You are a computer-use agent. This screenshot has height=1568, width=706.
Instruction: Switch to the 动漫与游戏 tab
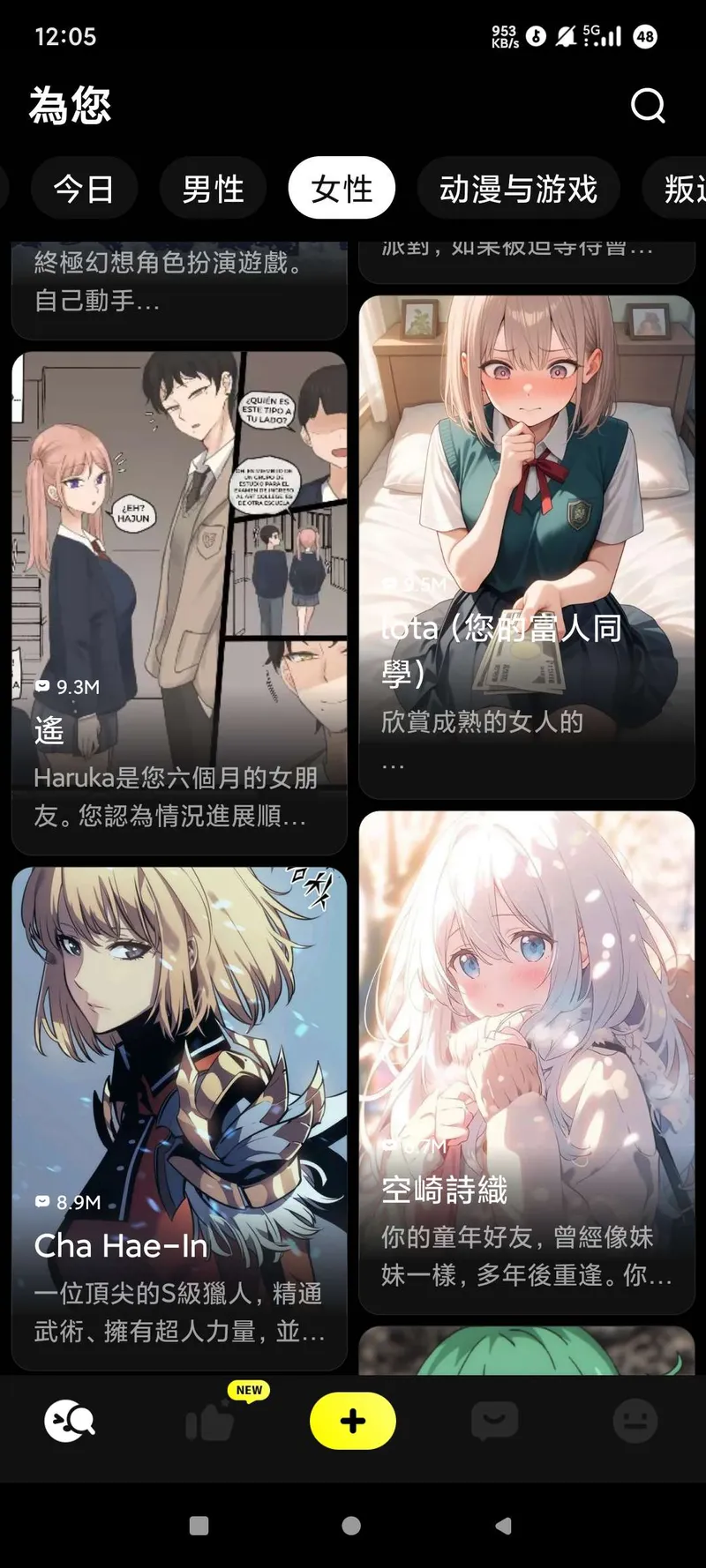[518, 189]
